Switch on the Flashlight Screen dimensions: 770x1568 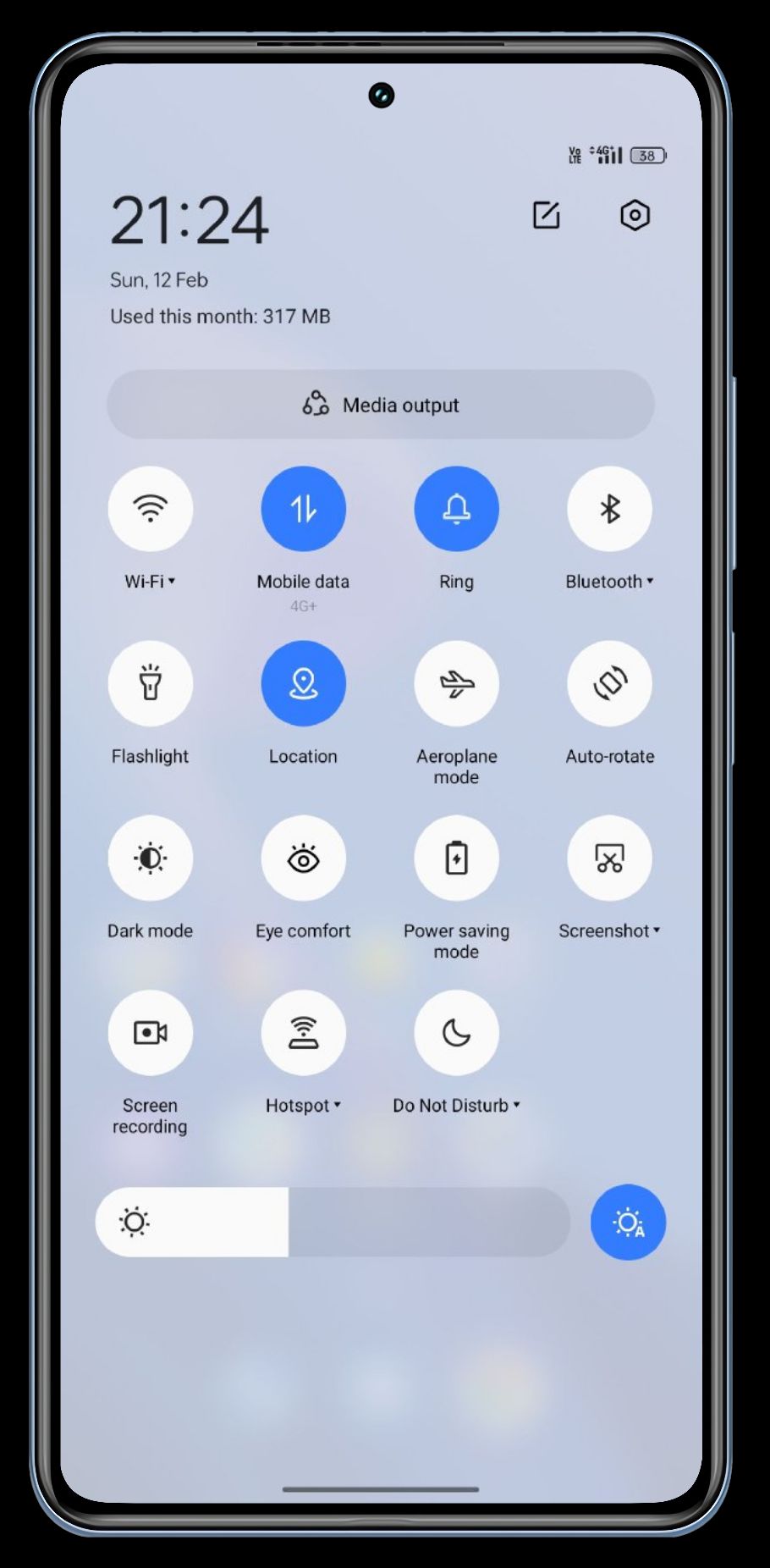(151, 683)
